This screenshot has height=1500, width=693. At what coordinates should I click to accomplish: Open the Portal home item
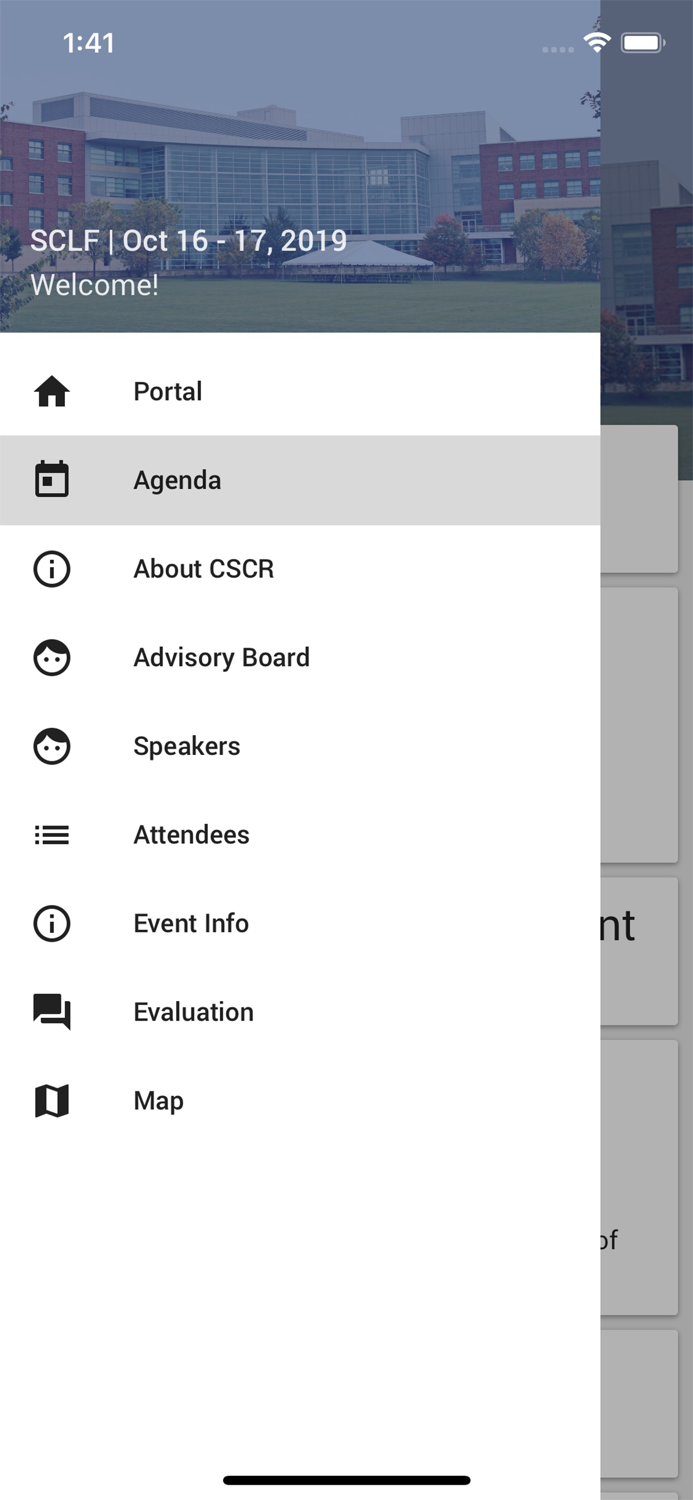(x=168, y=392)
